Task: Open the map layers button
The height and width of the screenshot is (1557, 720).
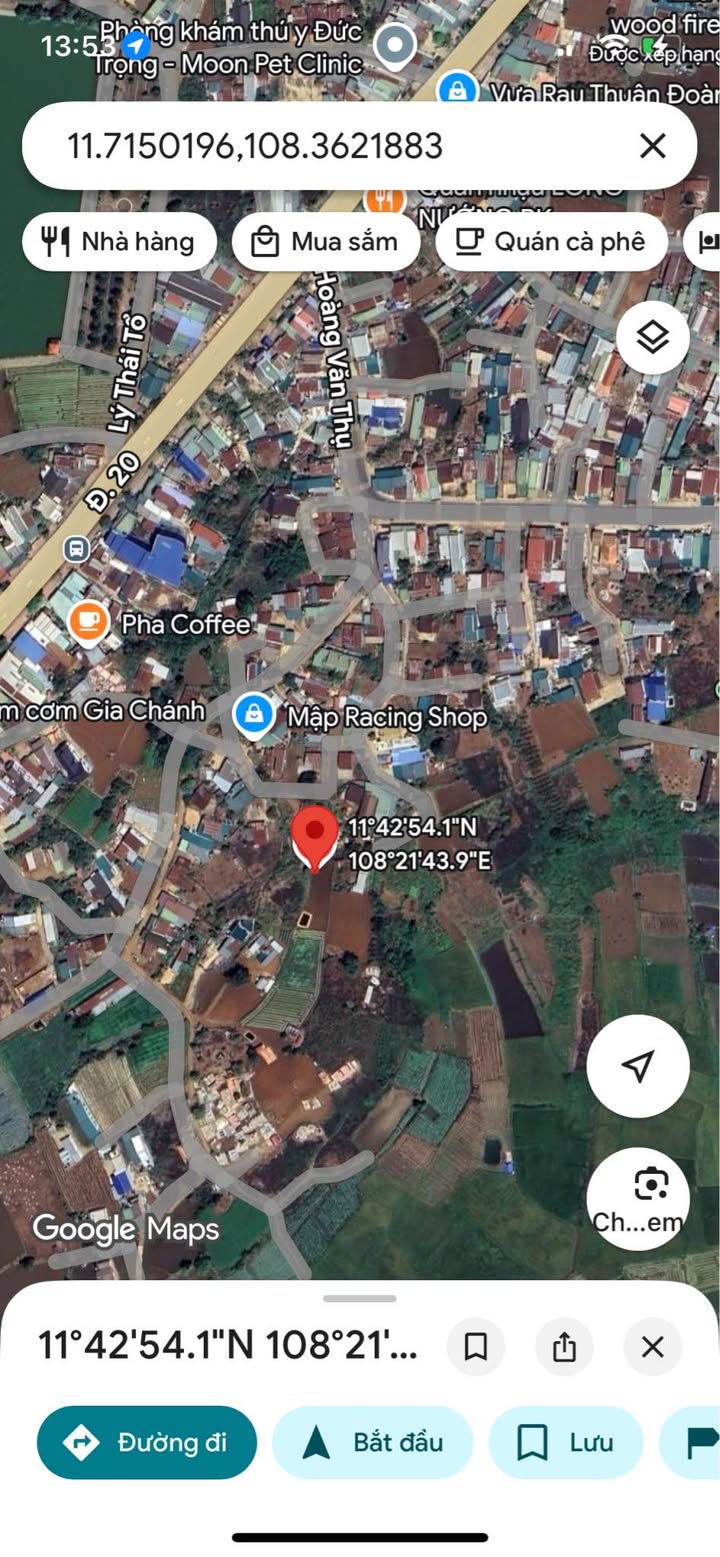Action: [652, 338]
